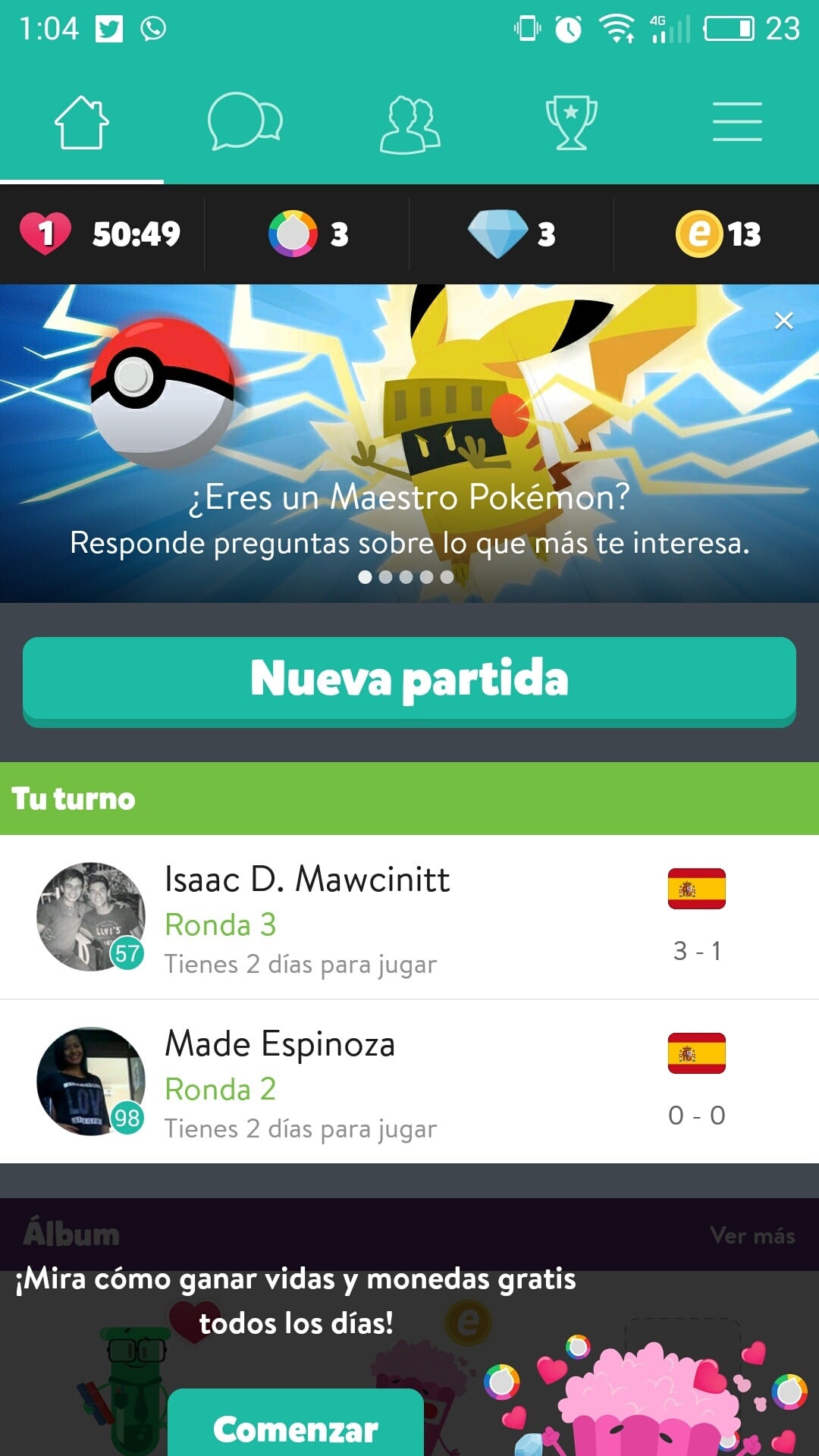Tap the gold coins counter
Screen dimensions: 819x1456
click(717, 234)
